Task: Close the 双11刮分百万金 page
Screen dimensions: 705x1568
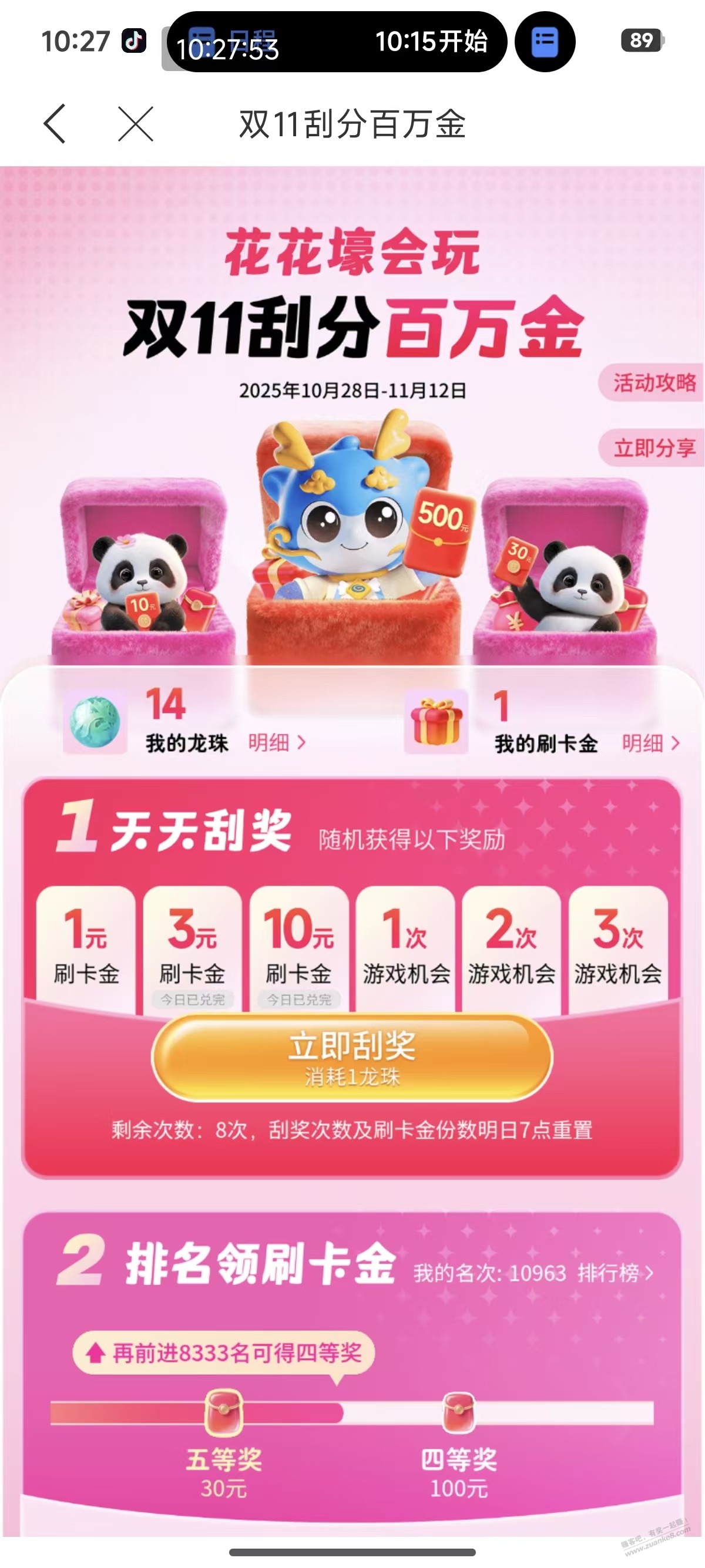Action: coord(135,124)
